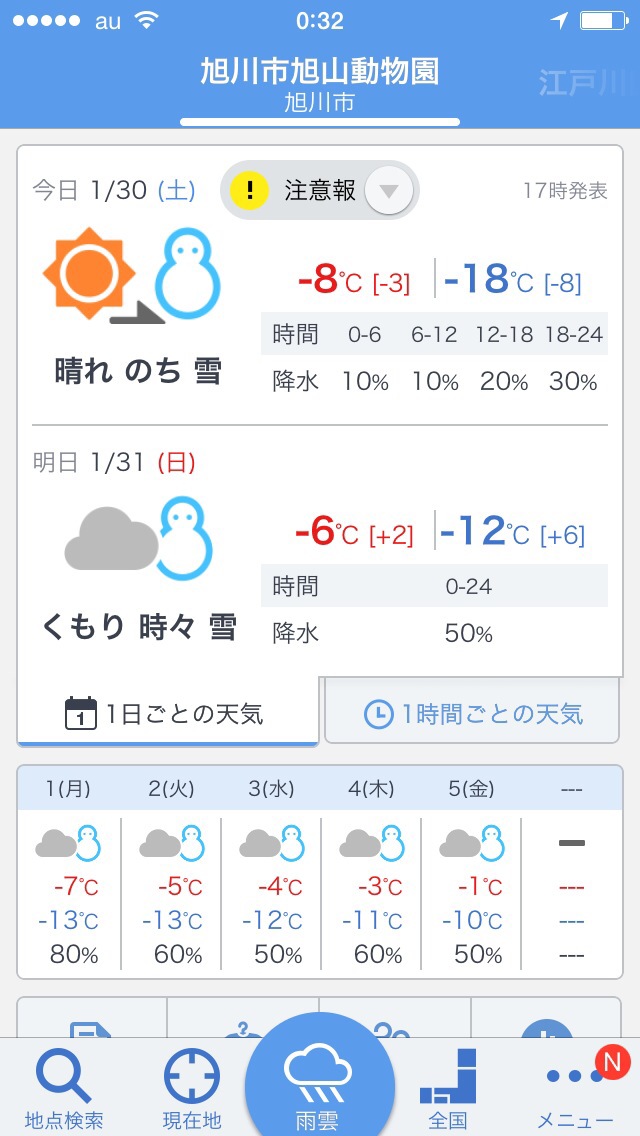This screenshot has width=640, height=1136.
Task: Switch to the 1時間ごとの天気 tab
Action: pos(472,713)
